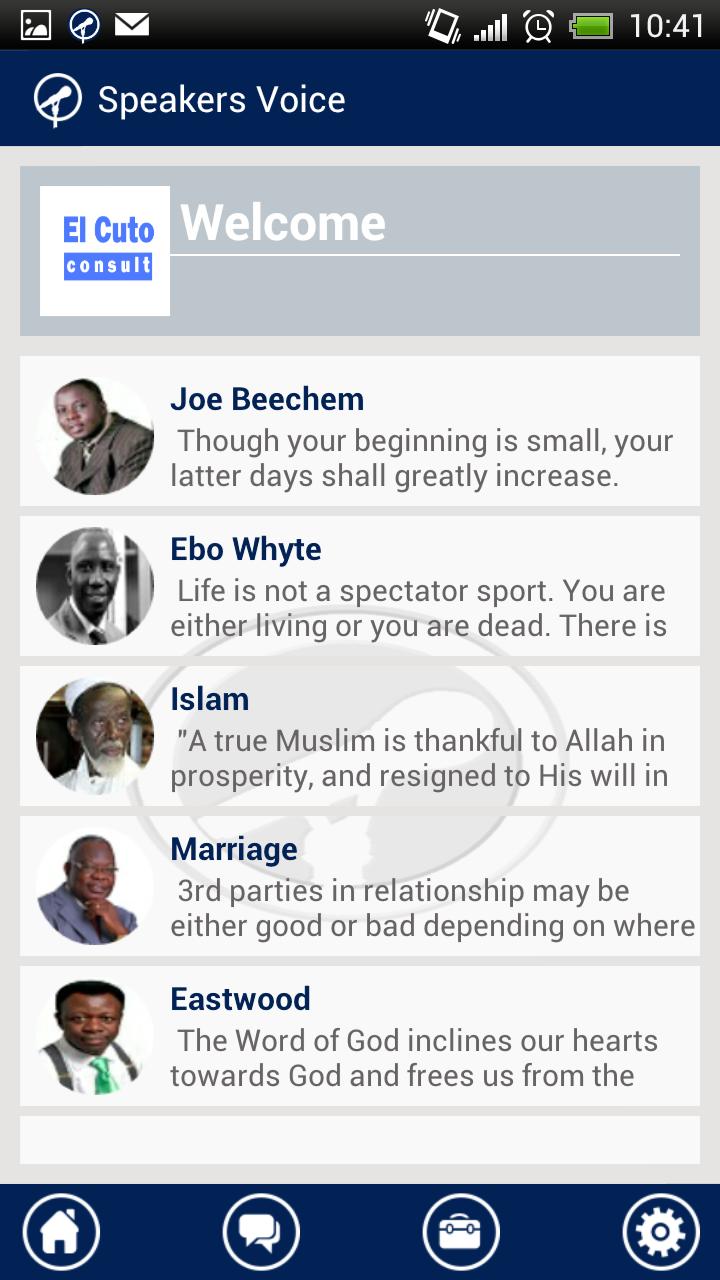The width and height of the screenshot is (720, 1280).
Task: Go to the home tab
Action: pyautogui.click(x=61, y=1232)
